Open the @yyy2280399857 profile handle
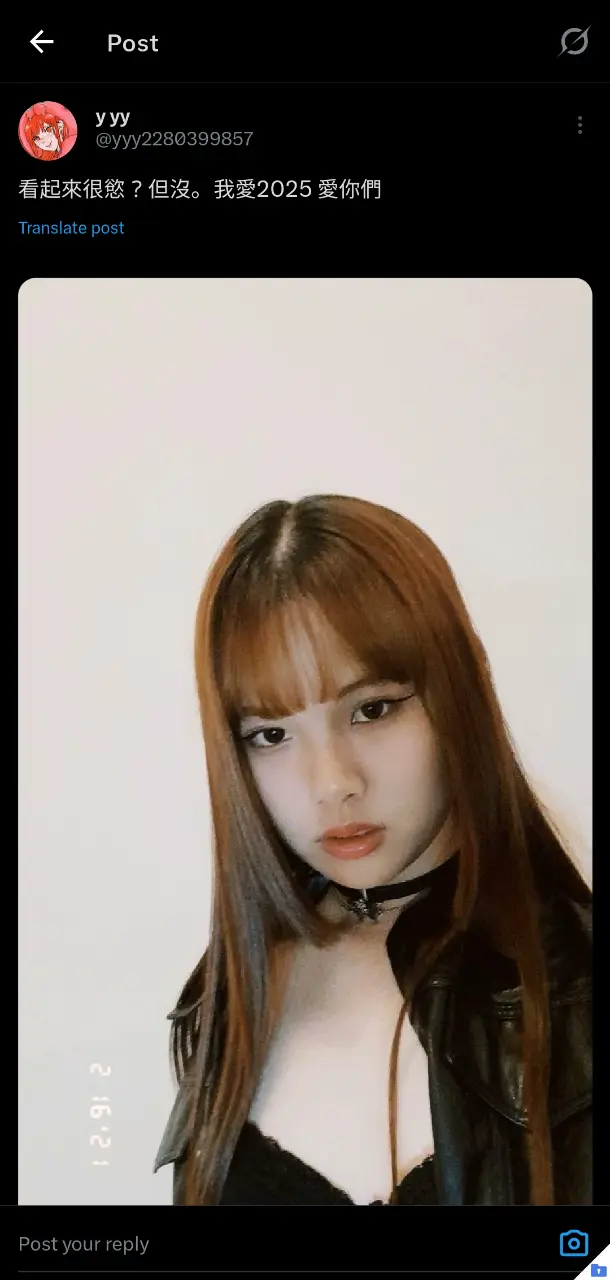Screen dimensions: 610x1280 (x=174, y=139)
